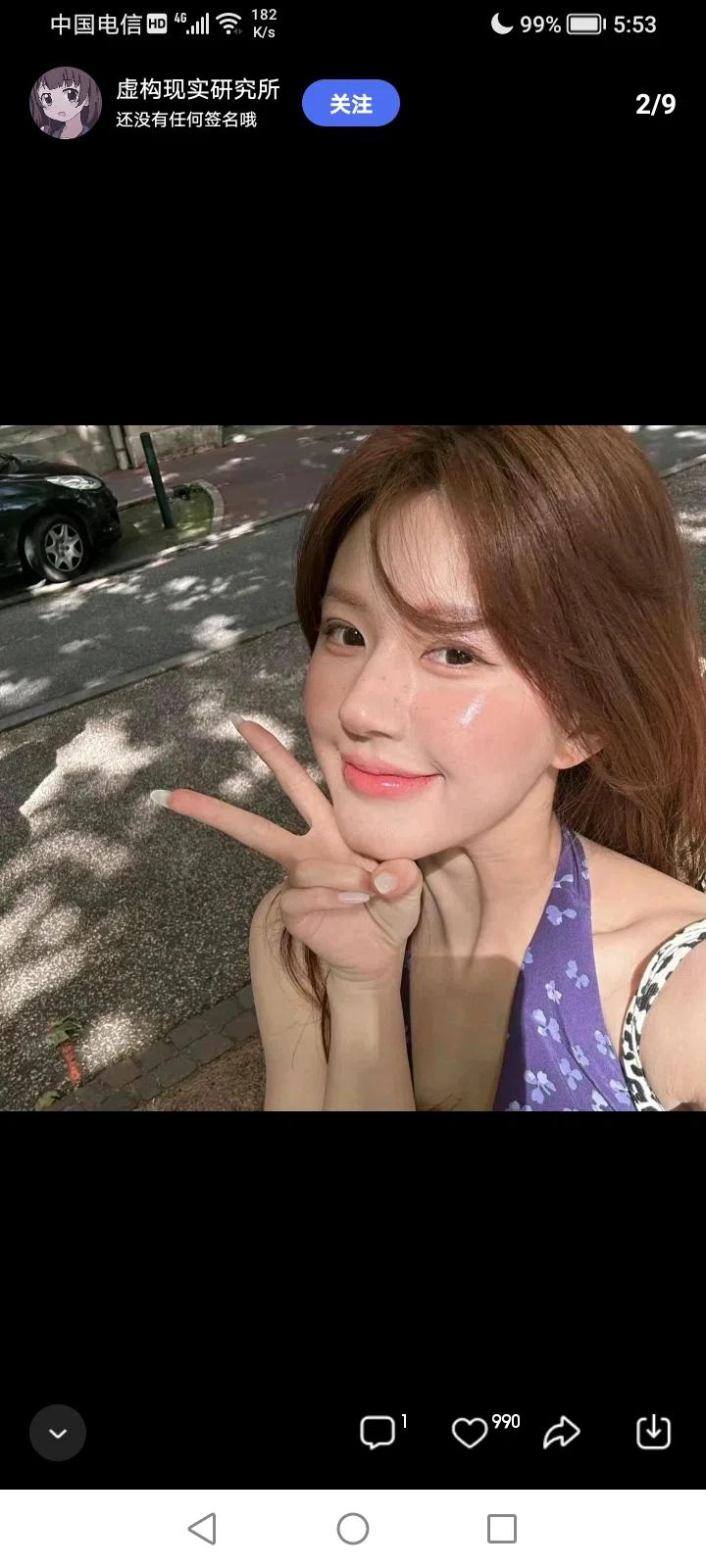Download the image to the device
This screenshot has width=706, height=1568.
pyautogui.click(x=653, y=1433)
